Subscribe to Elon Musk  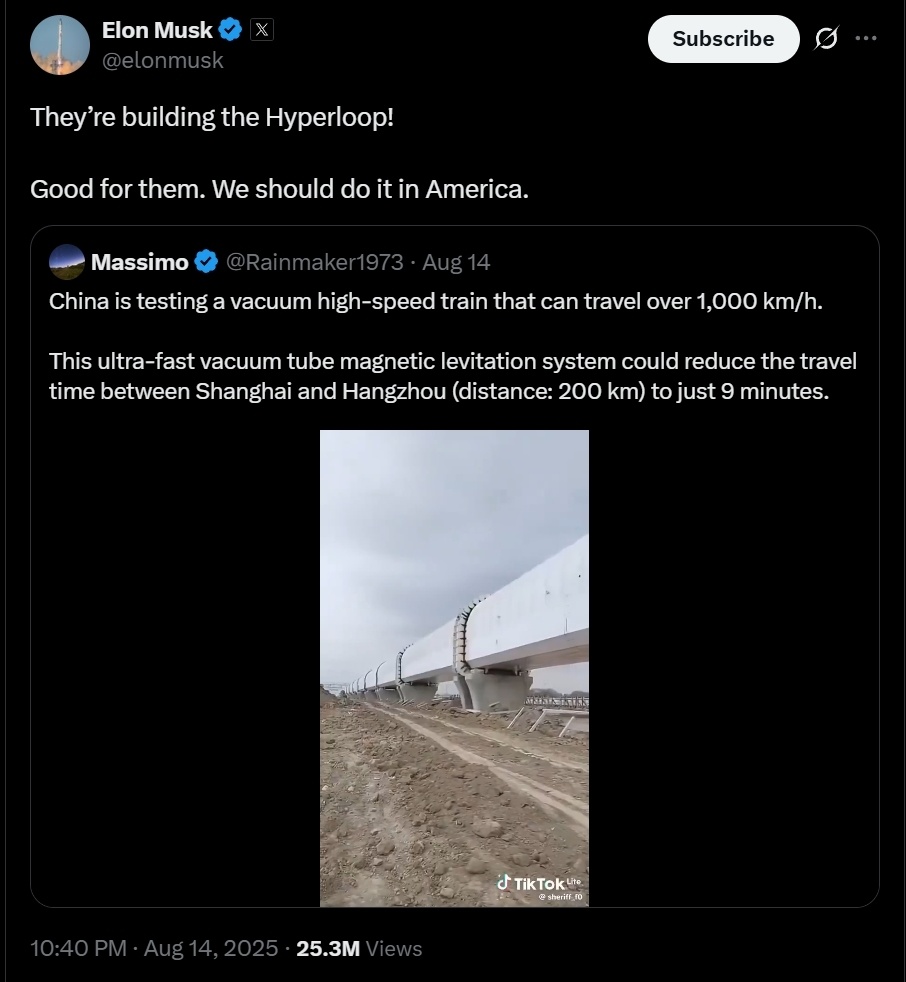(x=723, y=39)
